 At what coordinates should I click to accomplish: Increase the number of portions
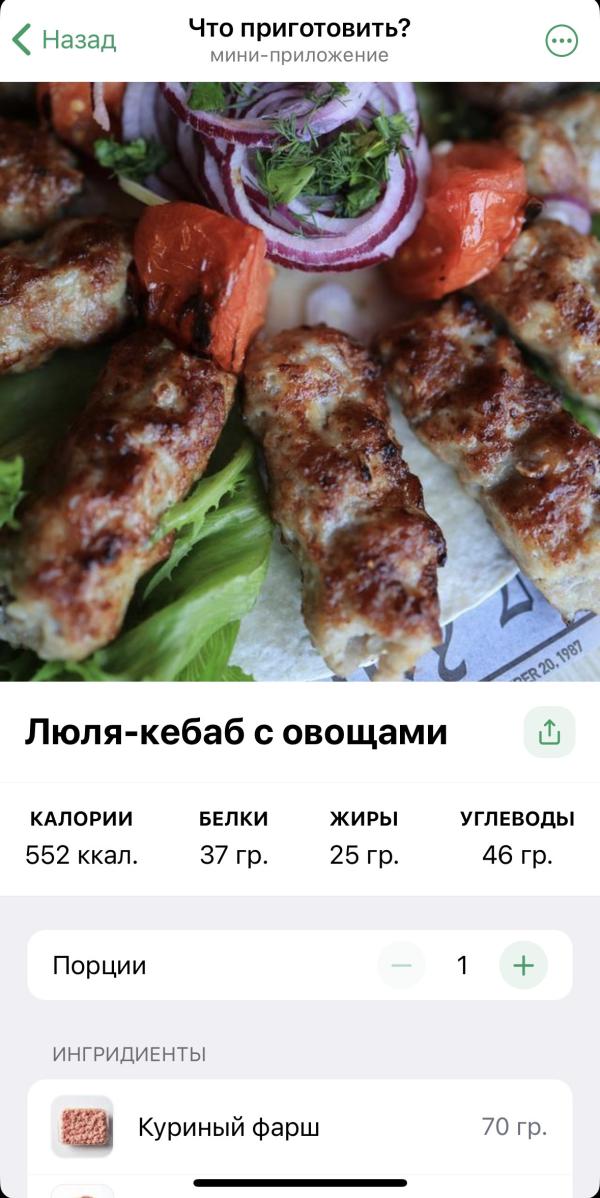click(x=523, y=965)
